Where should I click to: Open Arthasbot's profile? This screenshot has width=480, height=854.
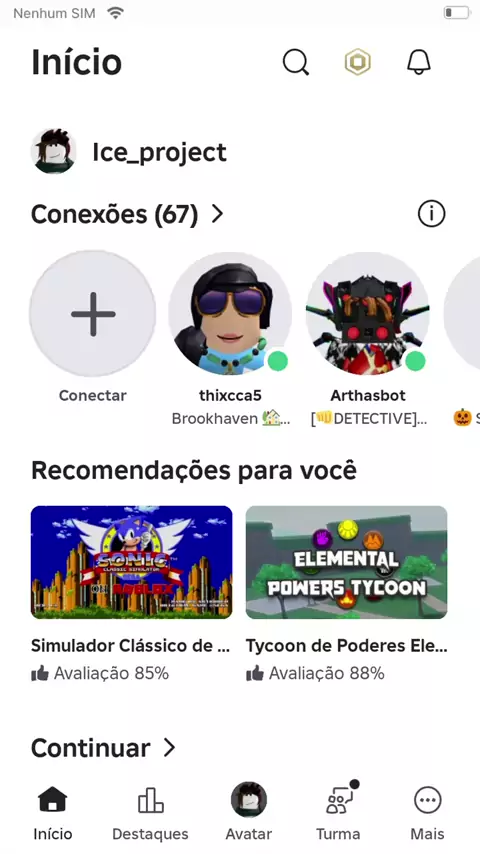(x=368, y=314)
